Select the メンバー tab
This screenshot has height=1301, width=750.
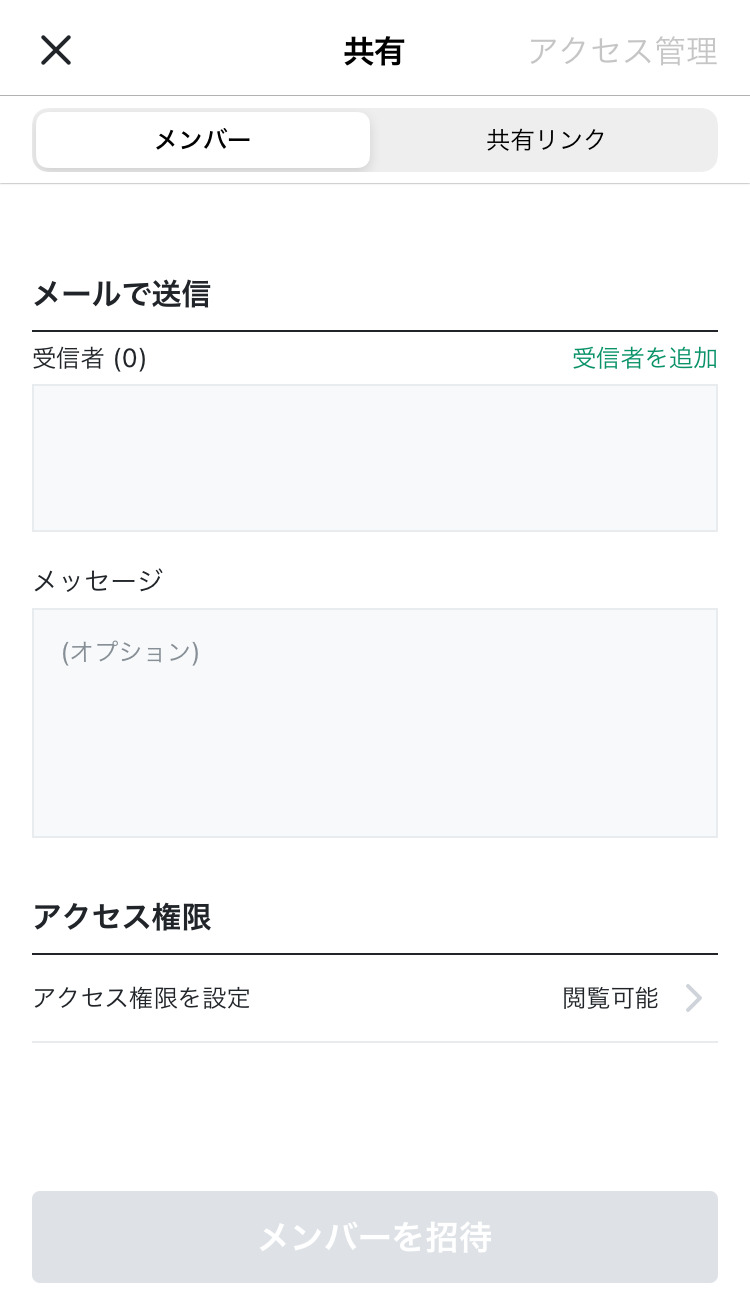tap(203, 140)
